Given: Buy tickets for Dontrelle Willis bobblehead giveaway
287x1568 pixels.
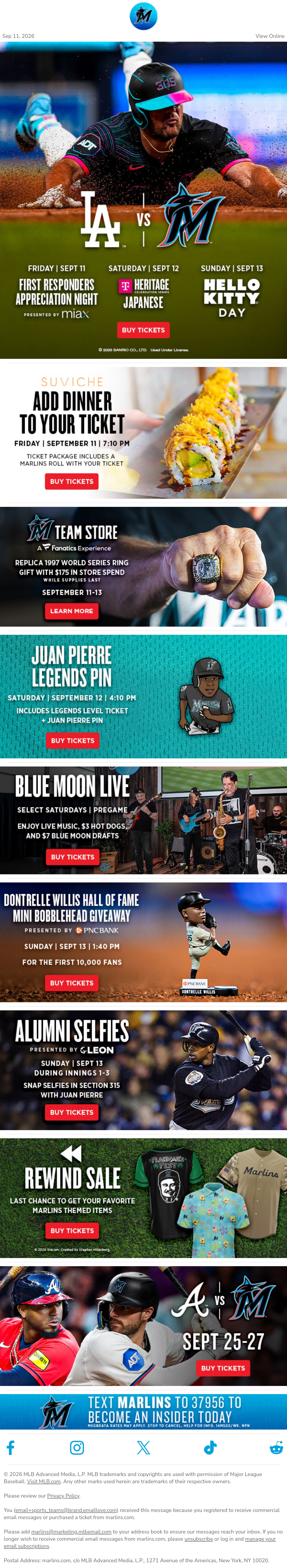Looking at the screenshot, I should 72,983.
